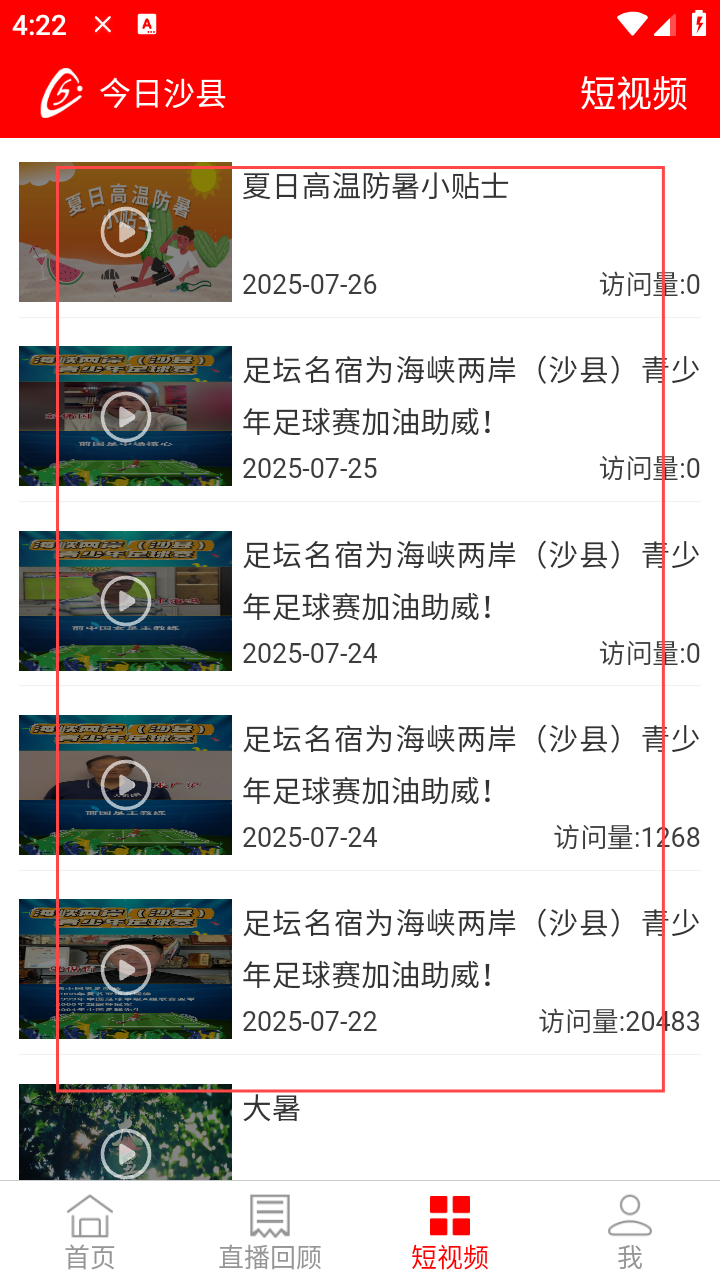Viewport: 720px width, 1280px height.
Task: Select the 短视频 bottom tab
Action: click(450, 1231)
